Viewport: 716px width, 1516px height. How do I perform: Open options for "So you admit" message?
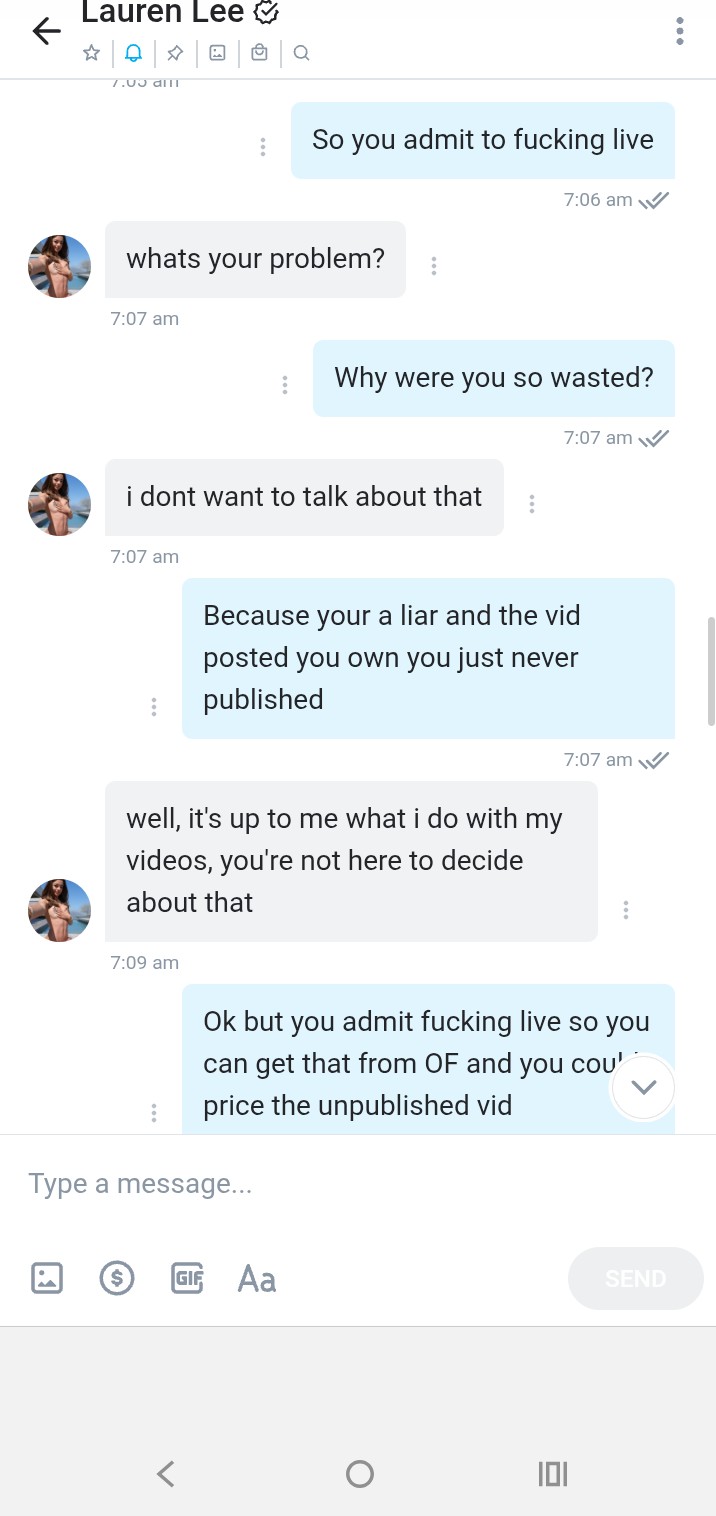tap(263, 147)
